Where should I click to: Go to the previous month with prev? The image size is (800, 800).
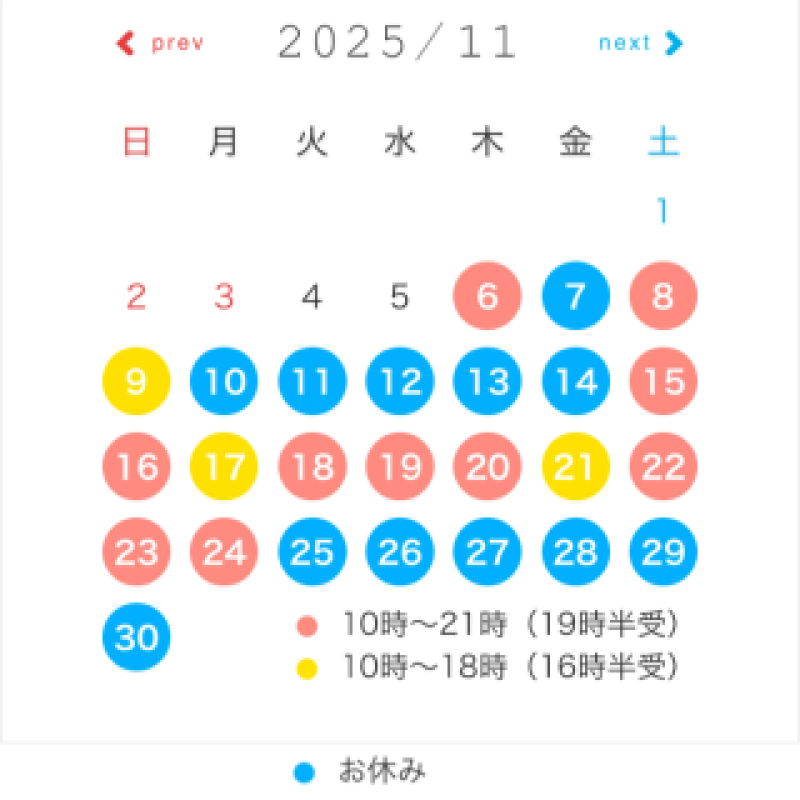pyautogui.click(x=162, y=43)
